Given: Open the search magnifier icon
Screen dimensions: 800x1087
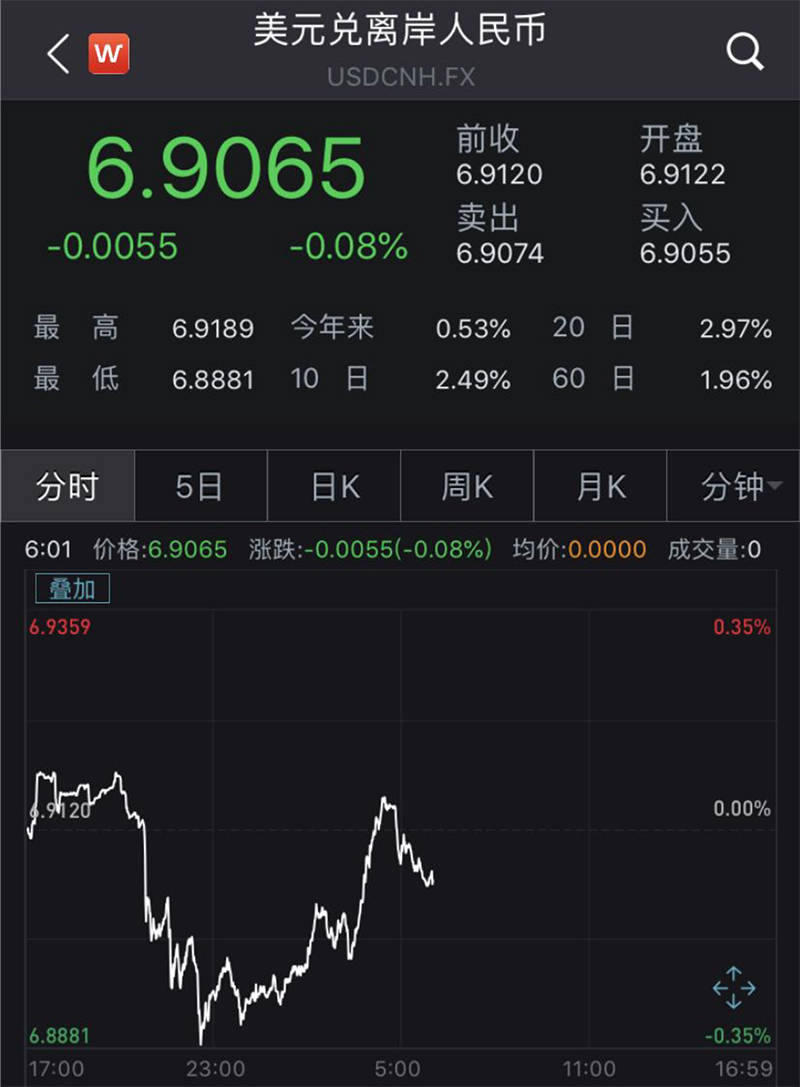Looking at the screenshot, I should coord(745,53).
